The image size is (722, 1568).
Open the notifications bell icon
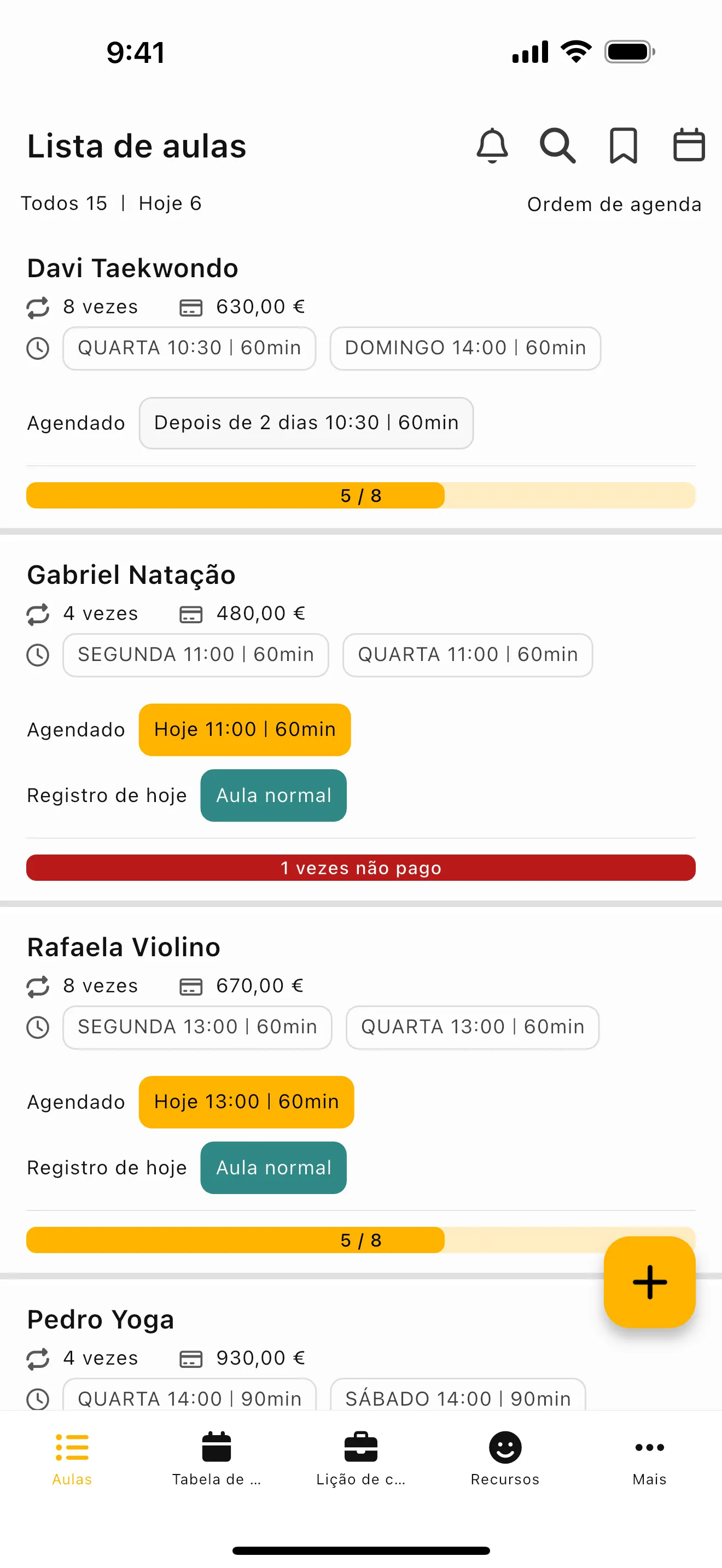coord(493,146)
